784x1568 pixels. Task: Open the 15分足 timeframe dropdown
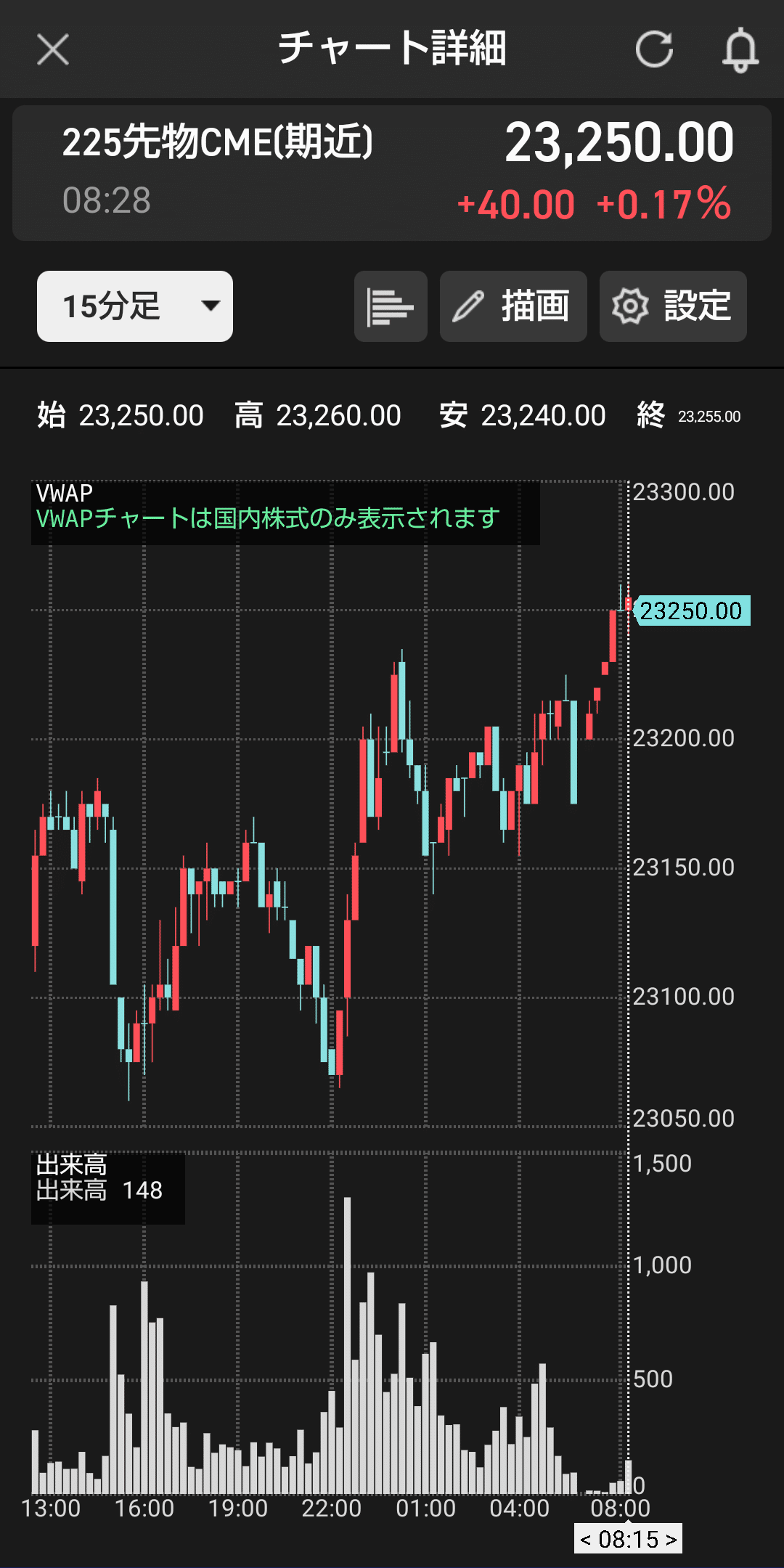135,306
